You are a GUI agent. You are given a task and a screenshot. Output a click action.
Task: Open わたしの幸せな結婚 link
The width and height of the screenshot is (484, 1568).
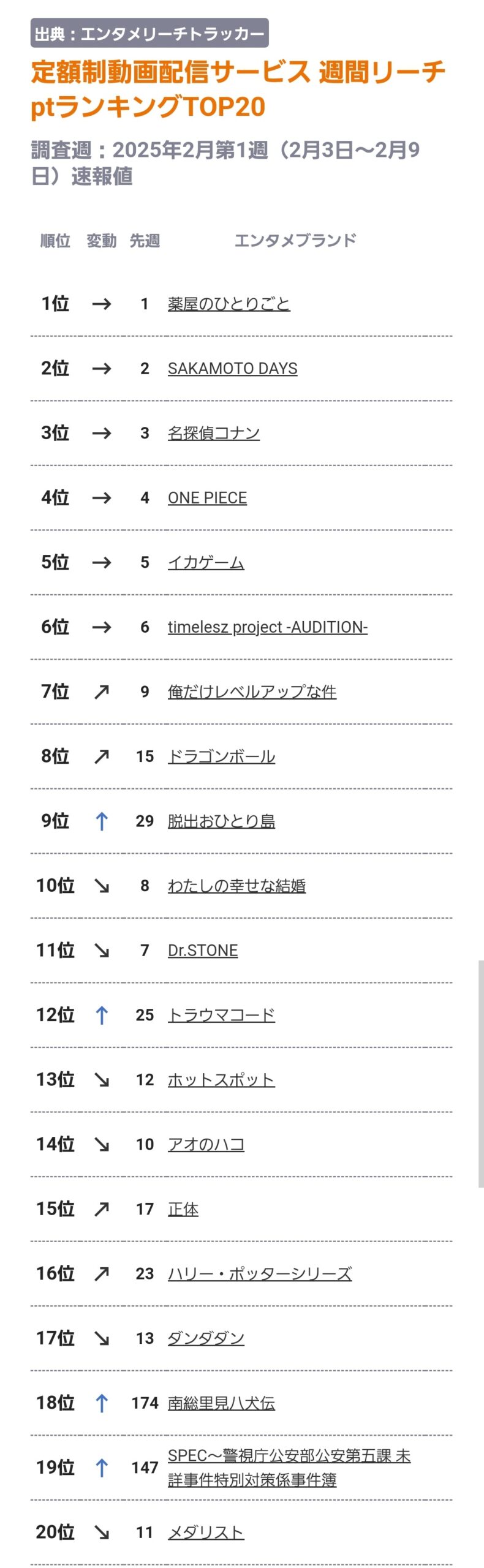[236, 886]
